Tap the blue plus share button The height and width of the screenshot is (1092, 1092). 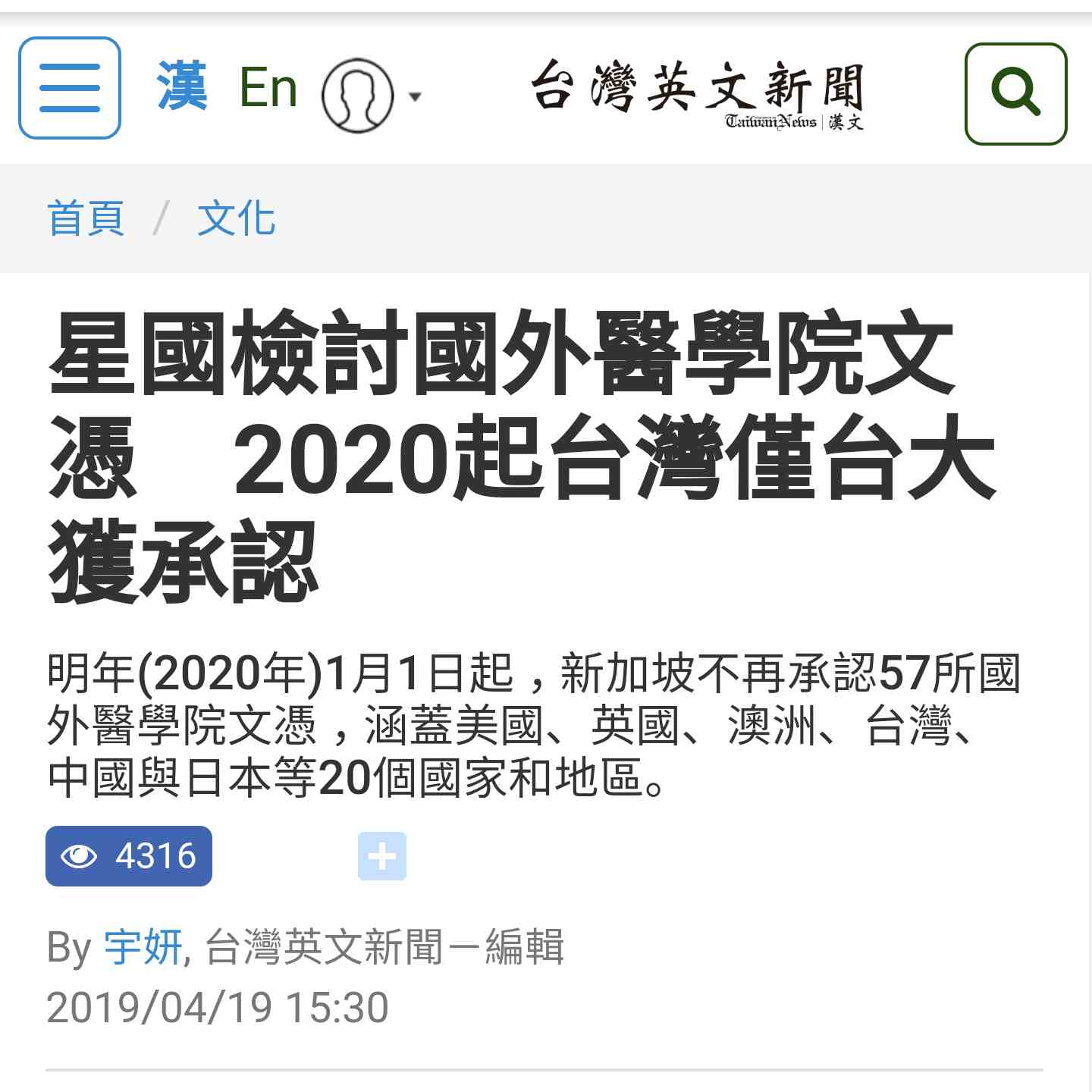(381, 856)
